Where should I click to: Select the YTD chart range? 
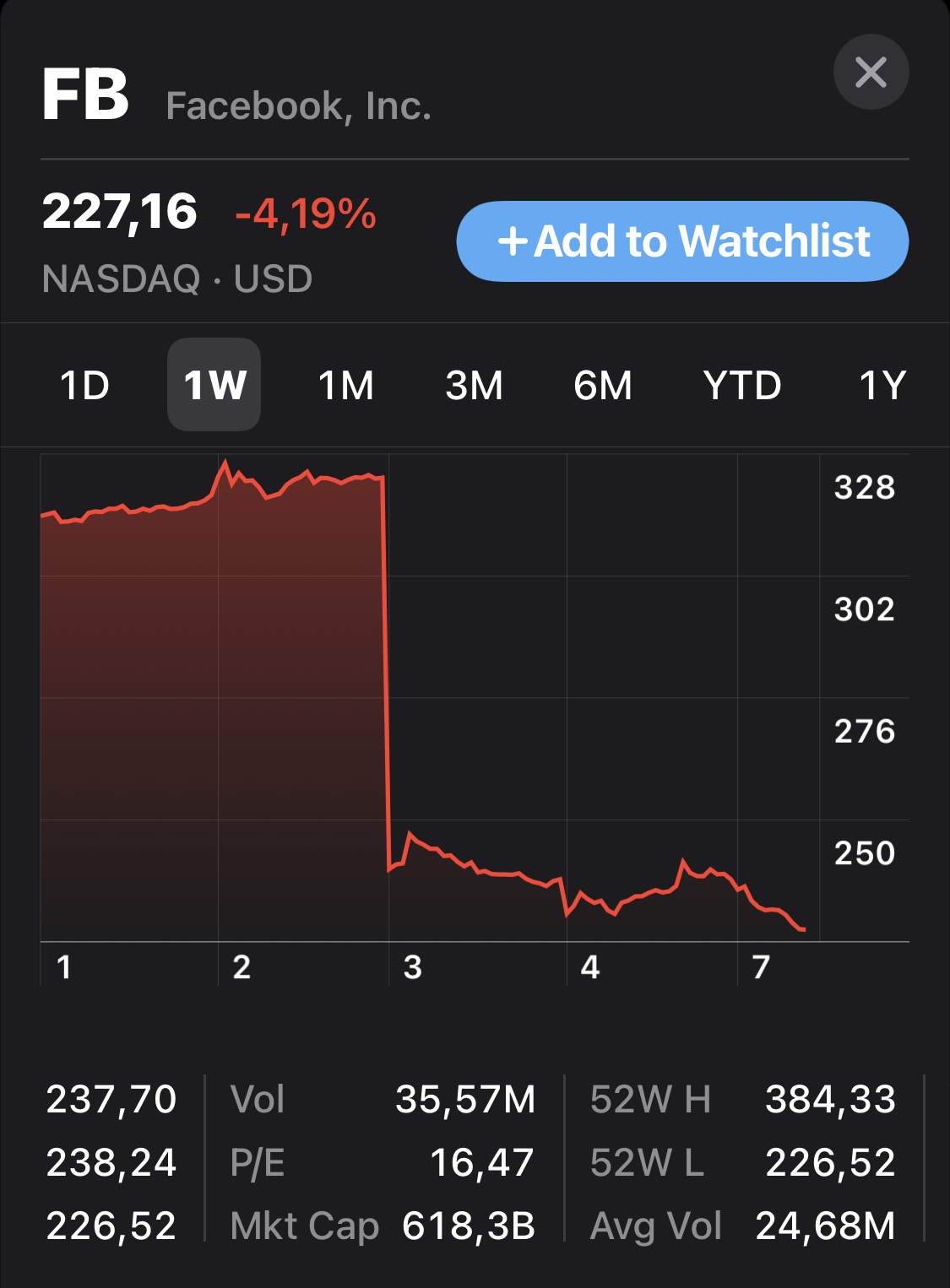click(742, 386)
